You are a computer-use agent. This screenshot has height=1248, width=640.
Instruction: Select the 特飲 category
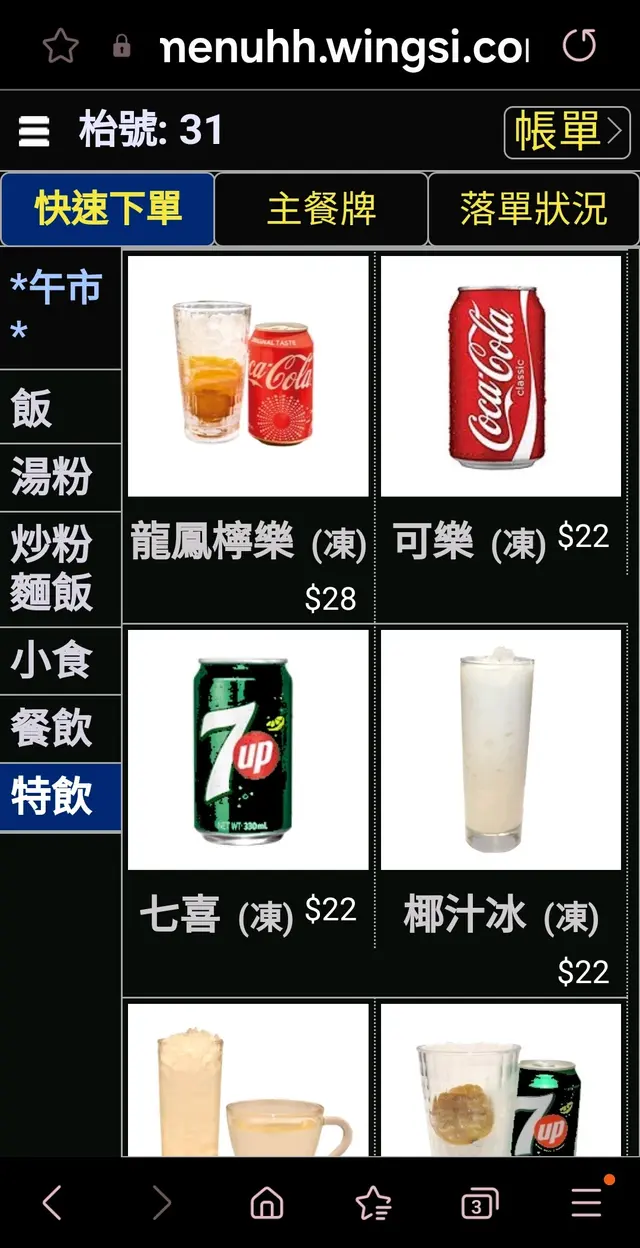pos(58,797)
